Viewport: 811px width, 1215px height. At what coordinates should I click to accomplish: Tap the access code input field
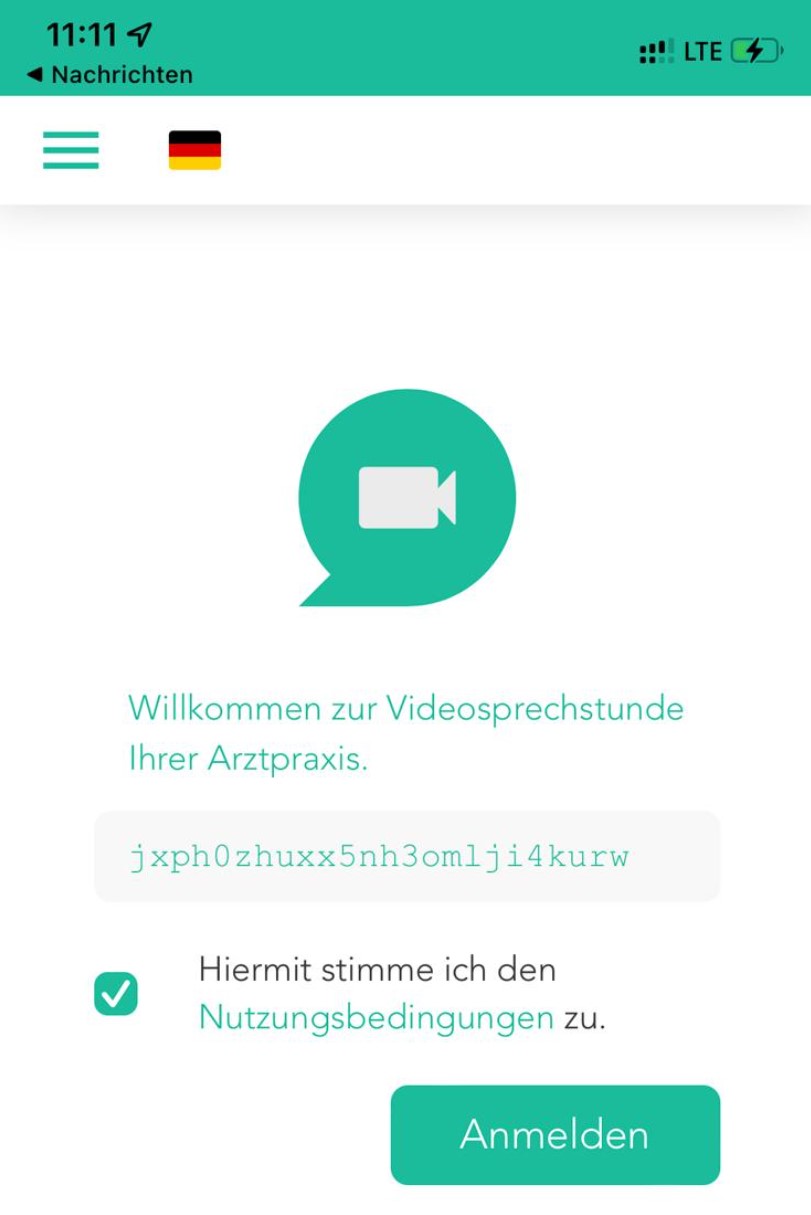coord(407,856)
